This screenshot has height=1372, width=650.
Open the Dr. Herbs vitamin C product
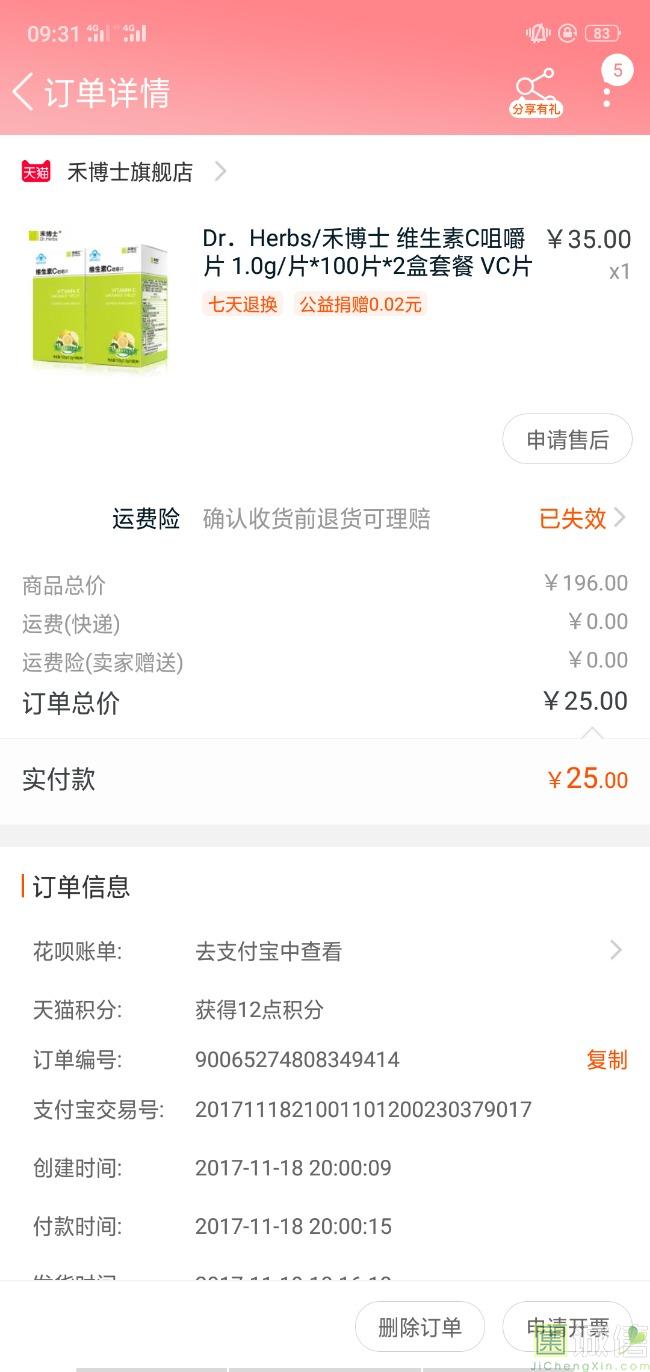point(366,253)
